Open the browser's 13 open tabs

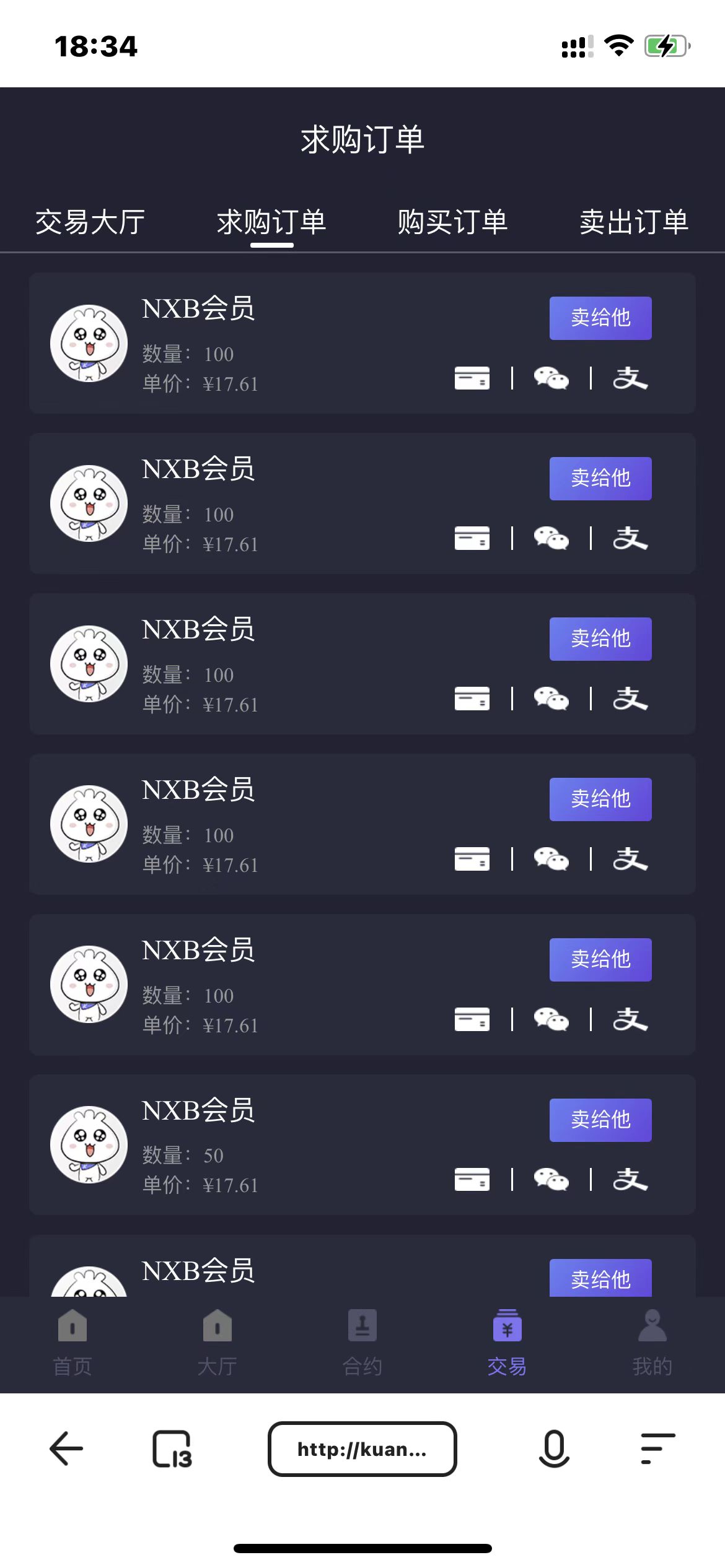pos(172,1449)
